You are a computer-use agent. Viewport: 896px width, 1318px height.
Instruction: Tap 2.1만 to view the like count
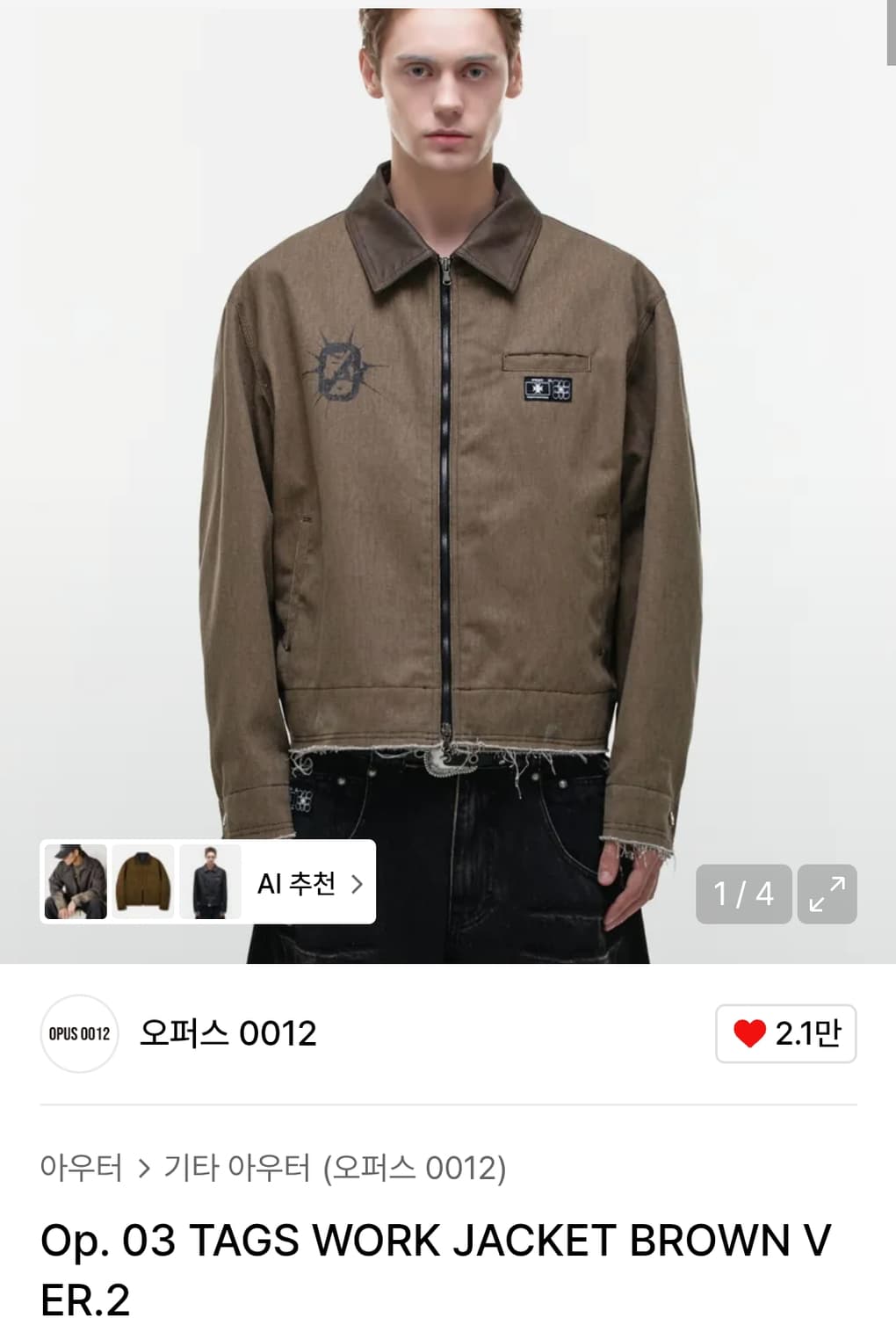[x=806, y=1034]
